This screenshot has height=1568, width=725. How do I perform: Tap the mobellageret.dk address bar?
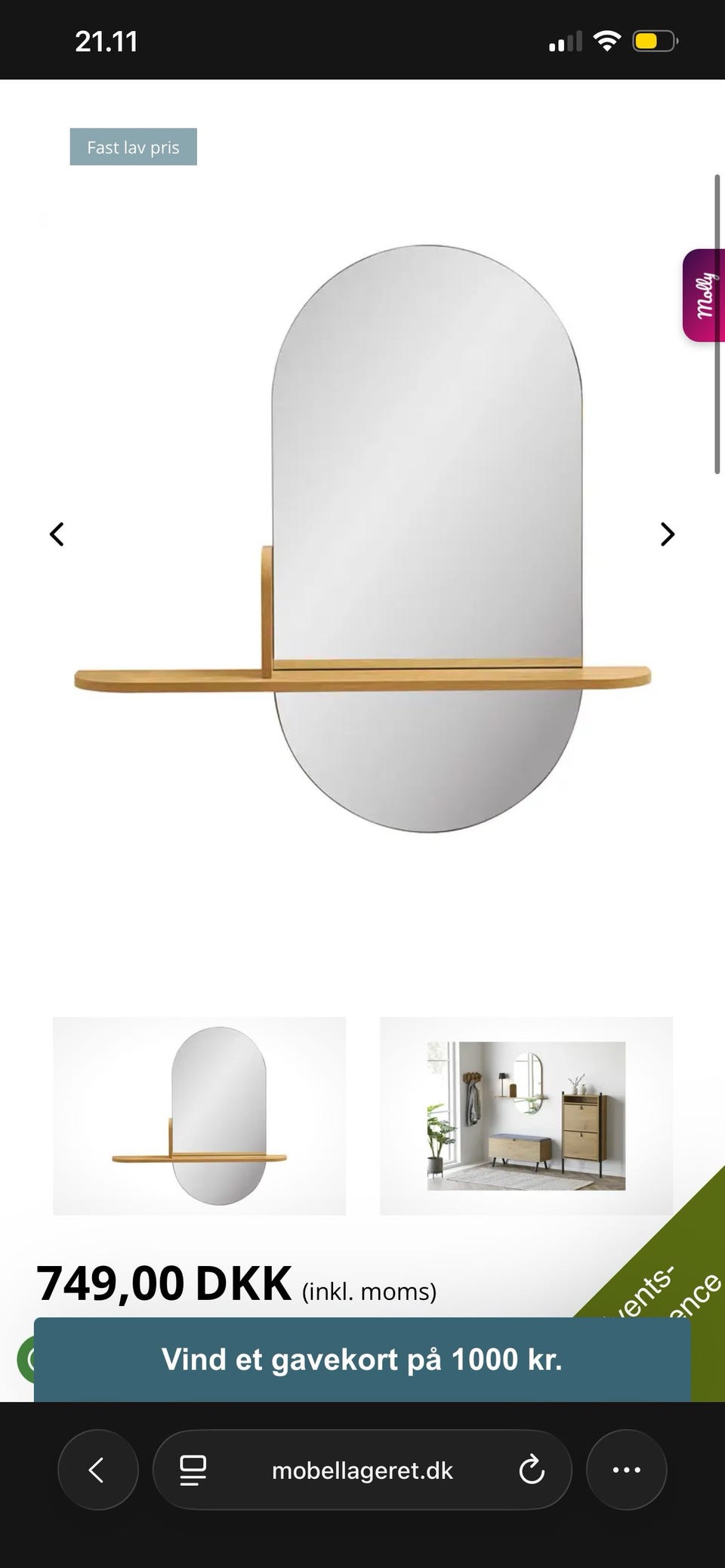point(362,1470)
